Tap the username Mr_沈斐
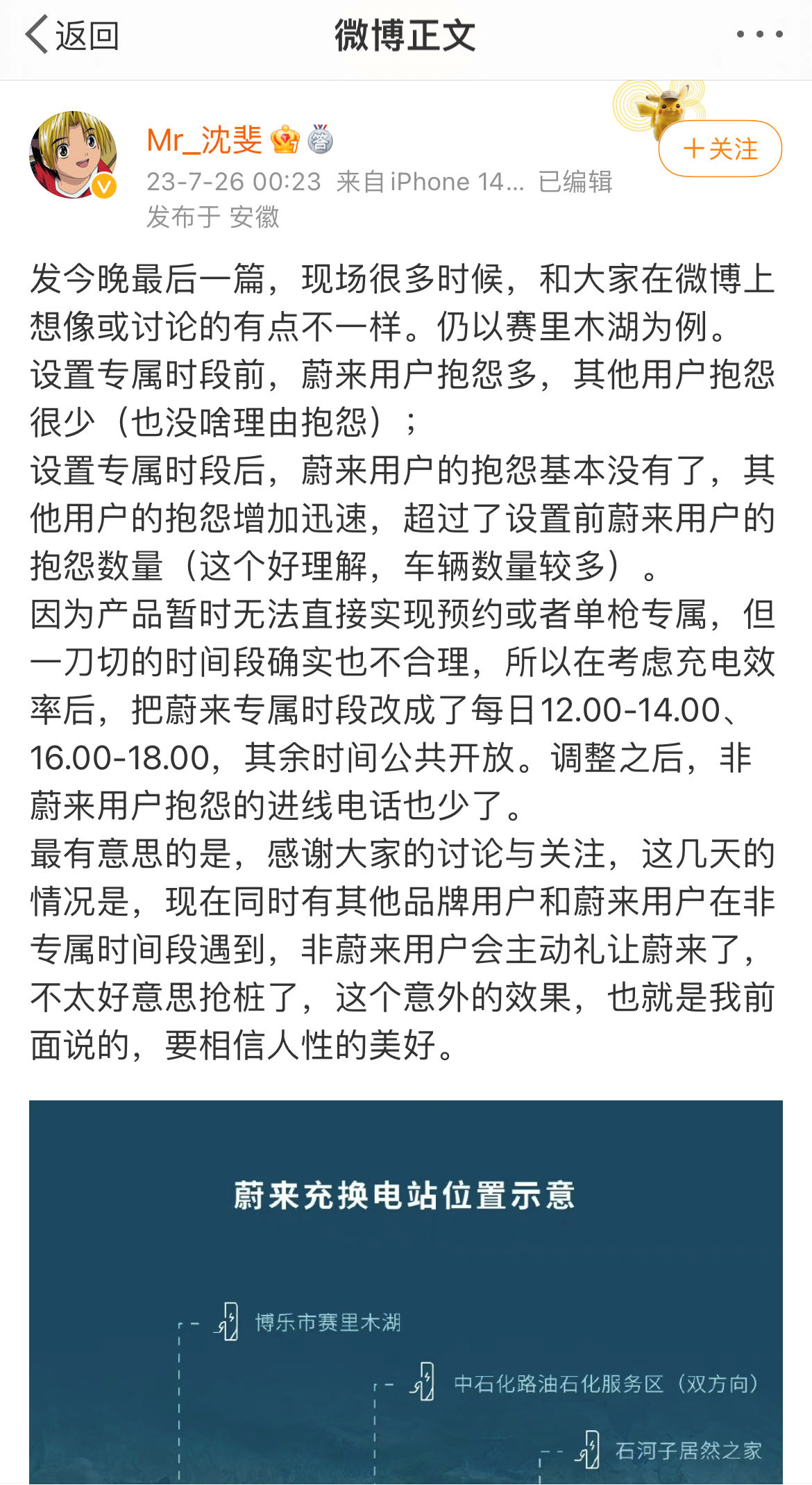This screenshot has width=812, height=1485. (204, 140)
